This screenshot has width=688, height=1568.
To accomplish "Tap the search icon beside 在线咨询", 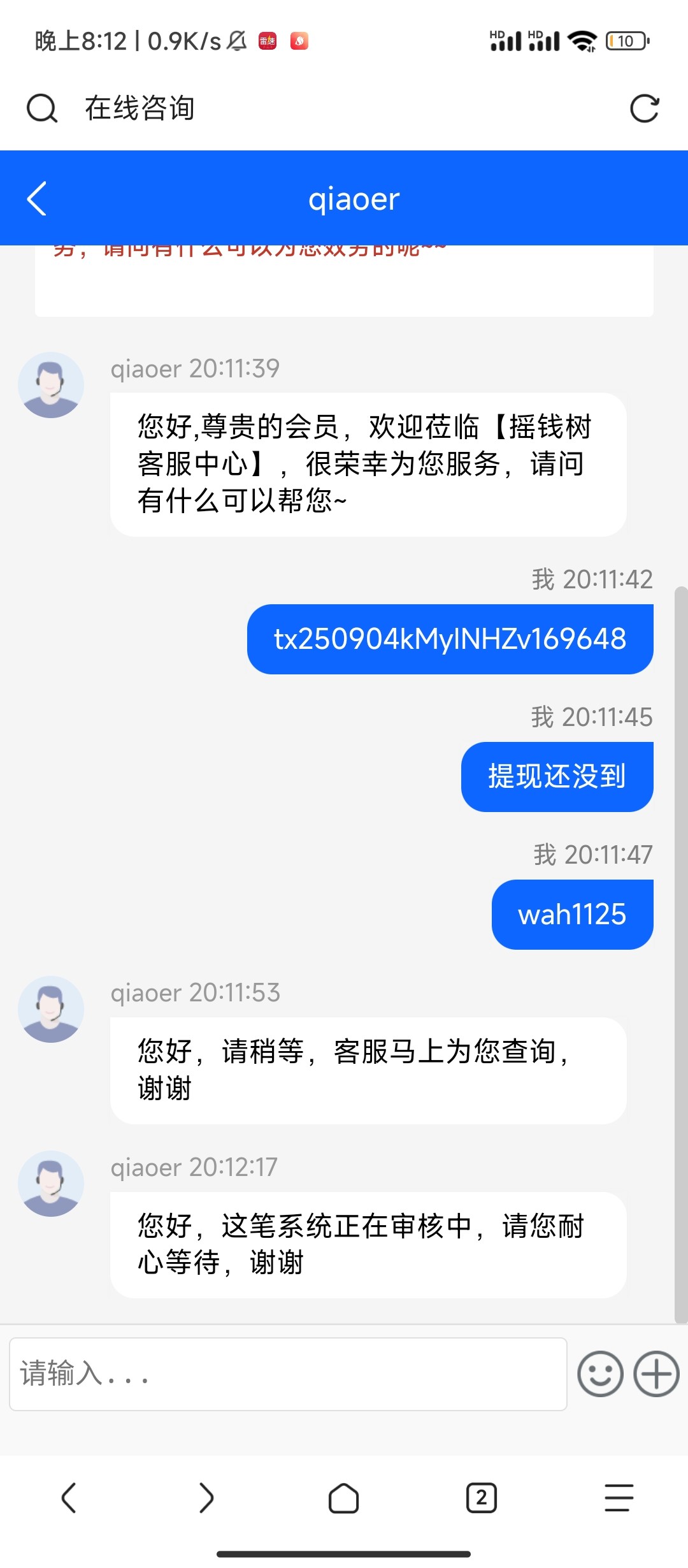I will pos(42,108).
